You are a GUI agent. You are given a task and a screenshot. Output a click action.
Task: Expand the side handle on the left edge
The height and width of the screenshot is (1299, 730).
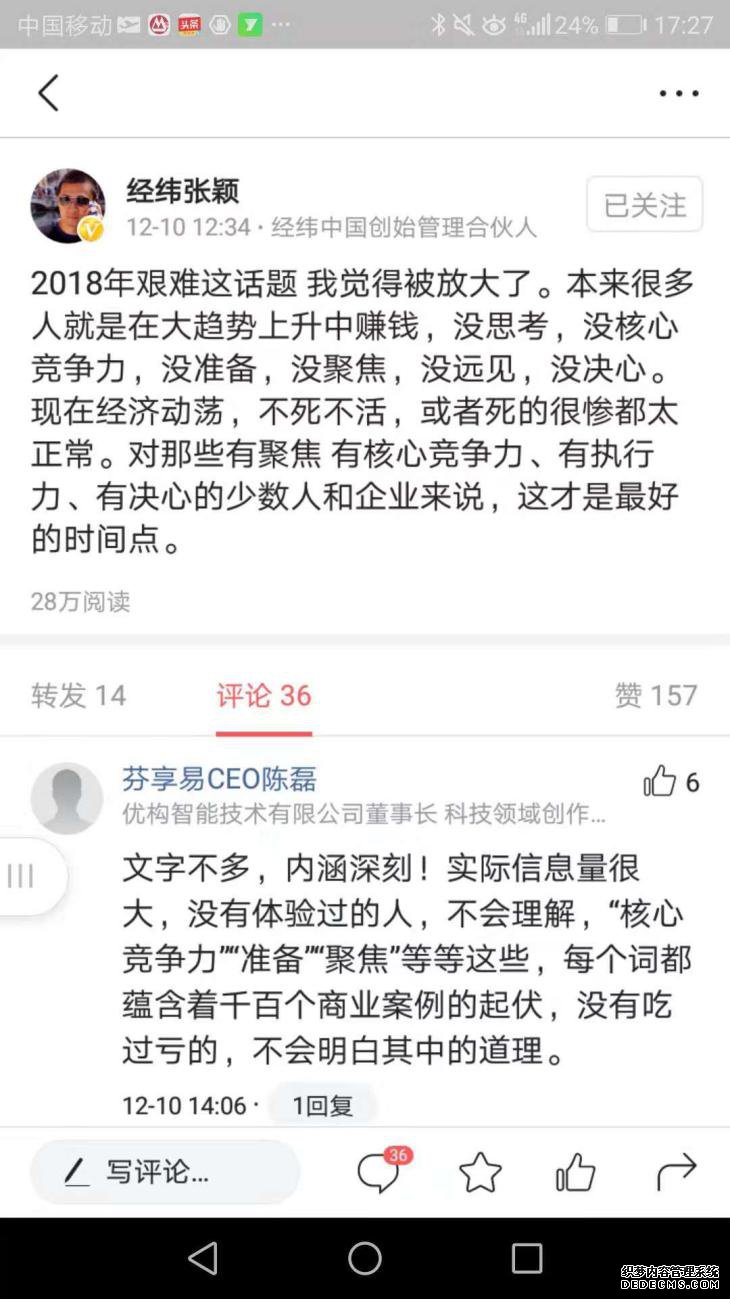click(24, 876)
